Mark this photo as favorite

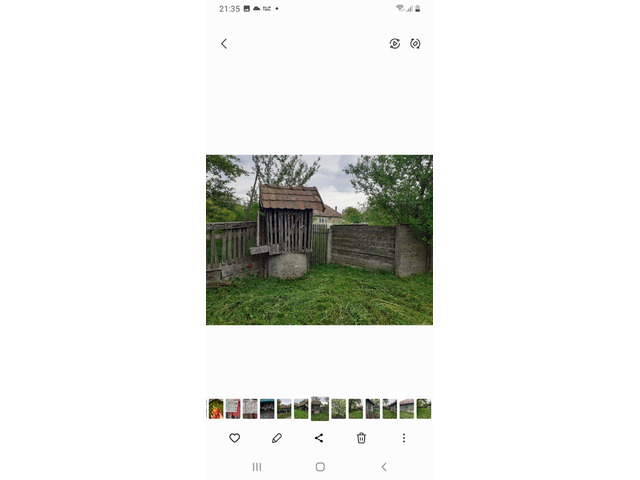235,438
